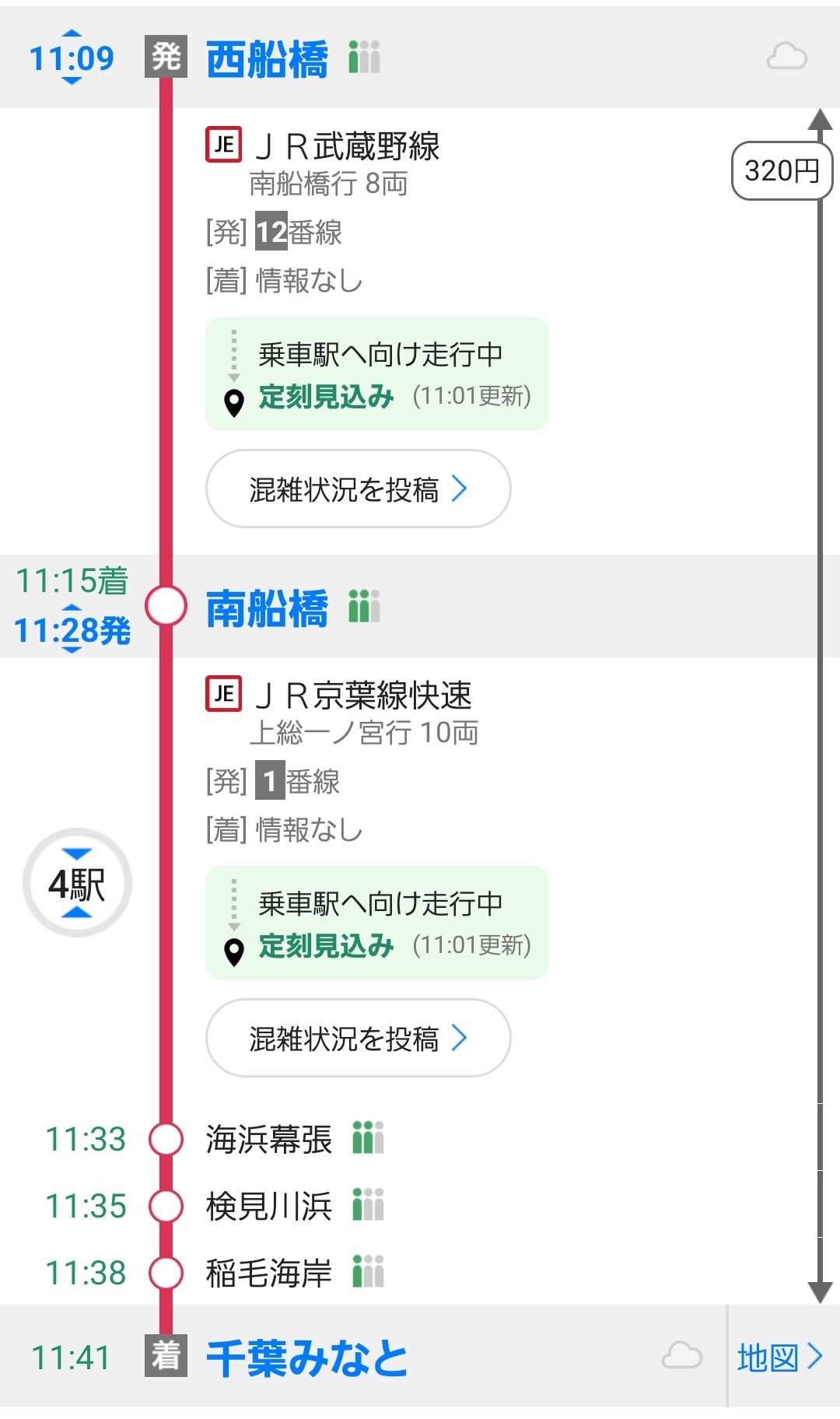Image resolution: width=840 pixels, height=1419 pixels.
Task: Open JR京葉線快速 train running status
Action: 377,923
